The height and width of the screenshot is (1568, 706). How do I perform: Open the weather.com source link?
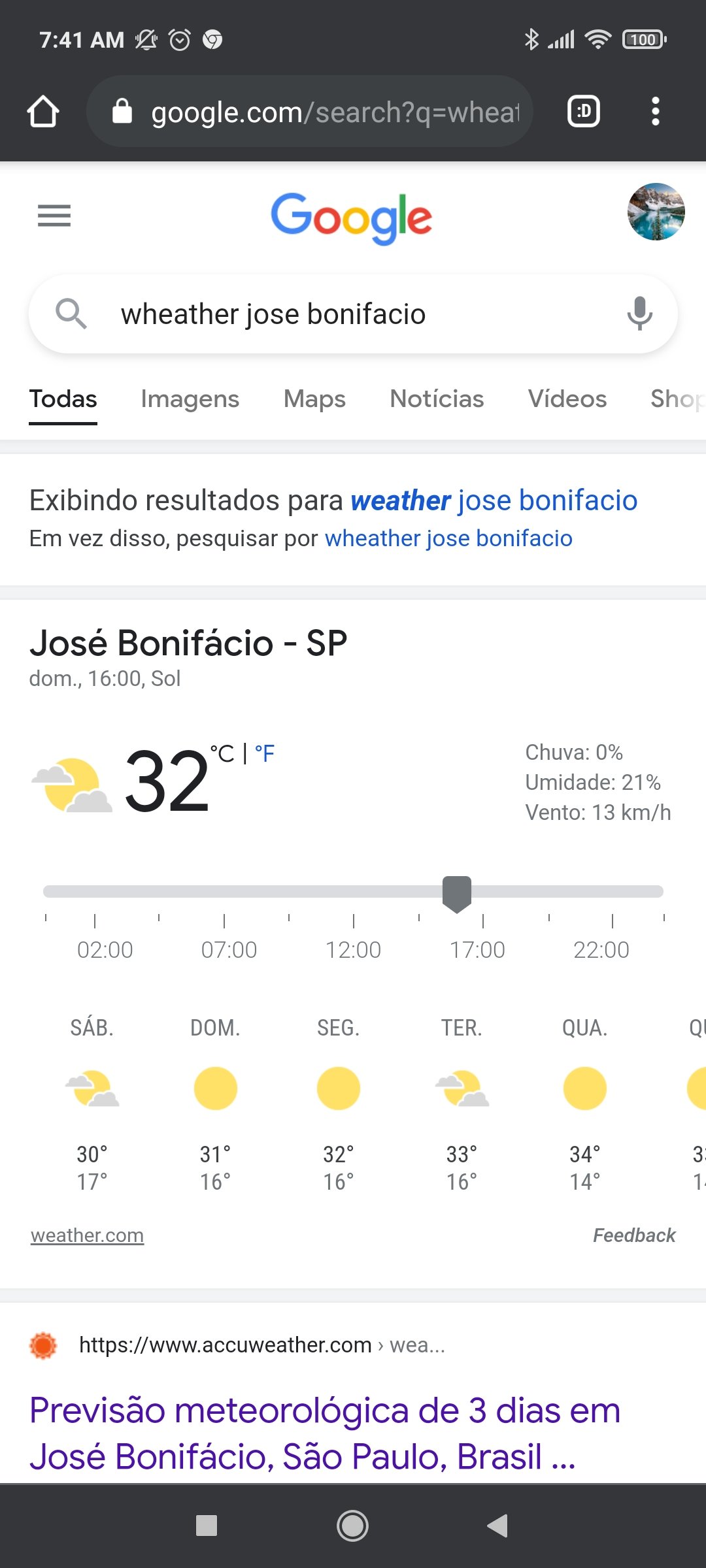coord(87,1235)
